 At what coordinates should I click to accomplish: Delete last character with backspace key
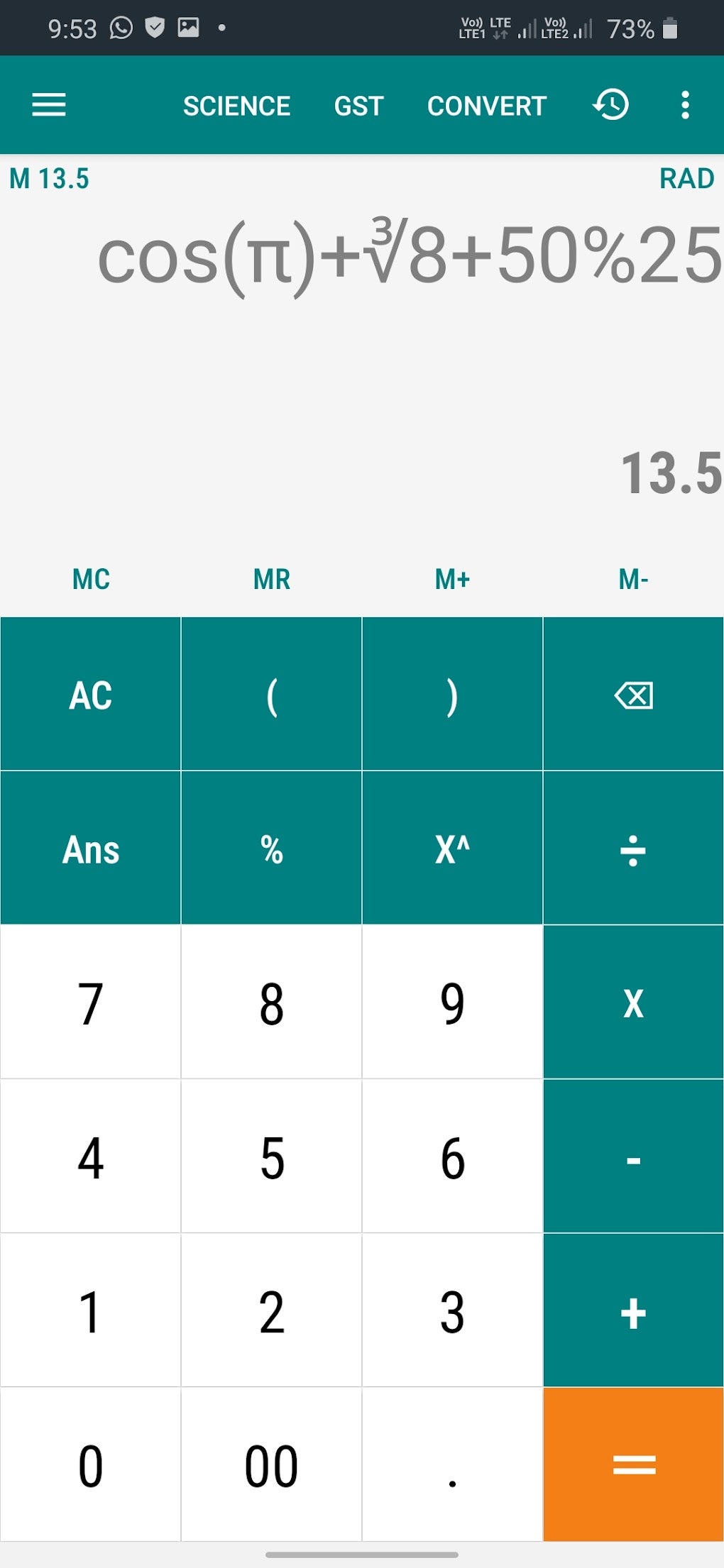[633, 694]
